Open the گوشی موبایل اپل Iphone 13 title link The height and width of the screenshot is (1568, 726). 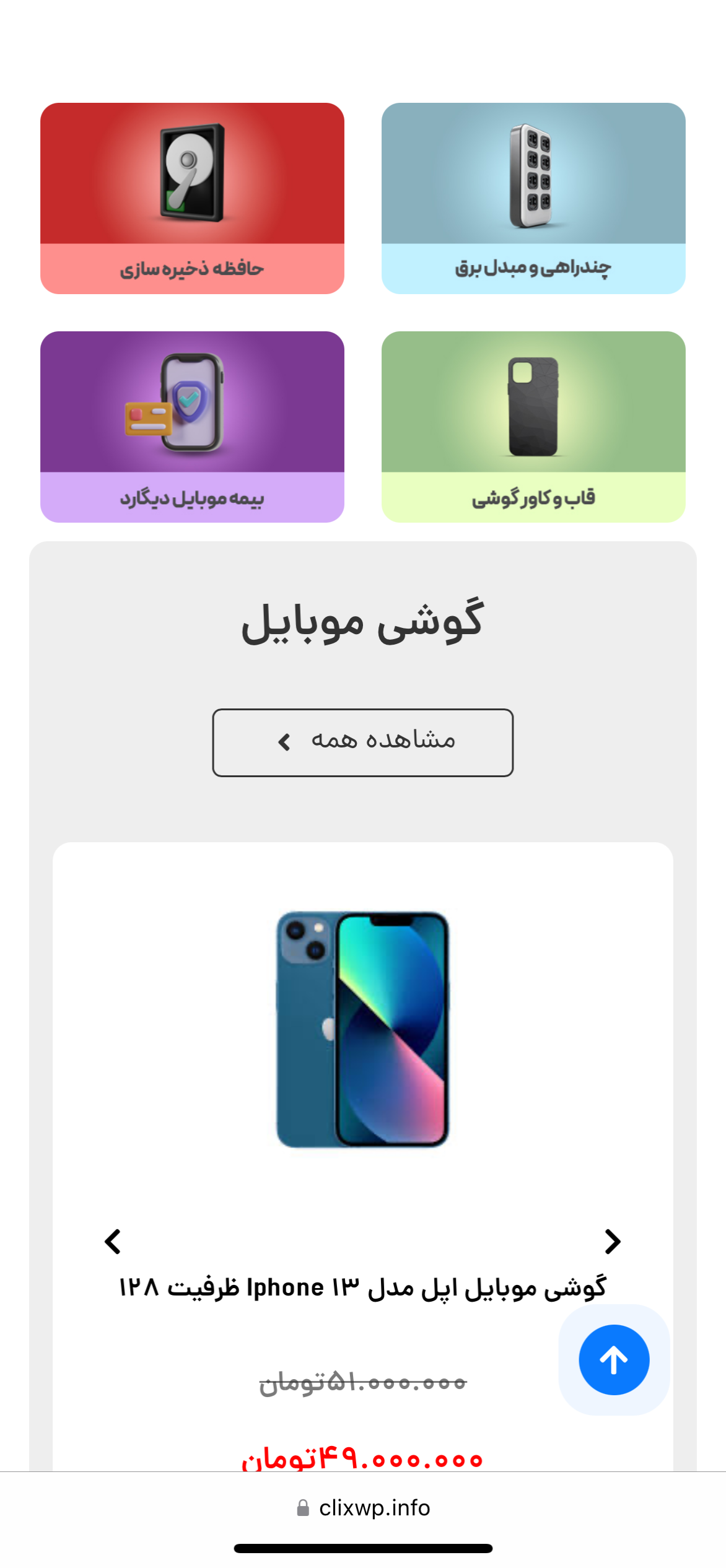(363, 1287)
